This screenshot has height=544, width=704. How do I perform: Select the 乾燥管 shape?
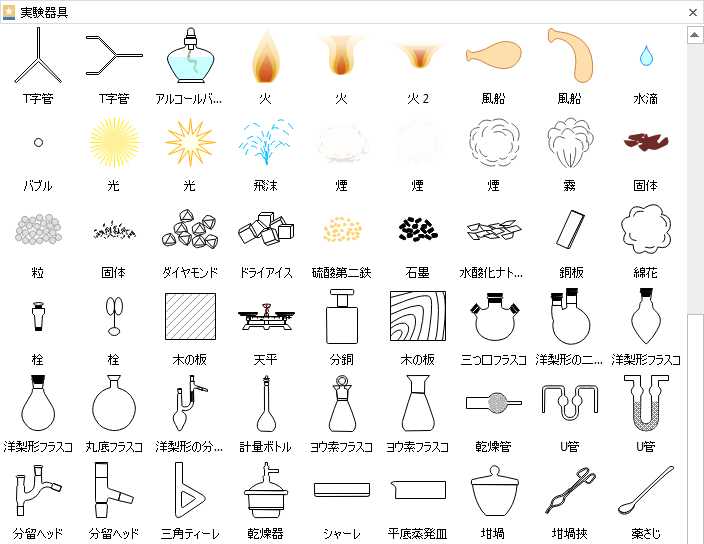coord(493,403)
